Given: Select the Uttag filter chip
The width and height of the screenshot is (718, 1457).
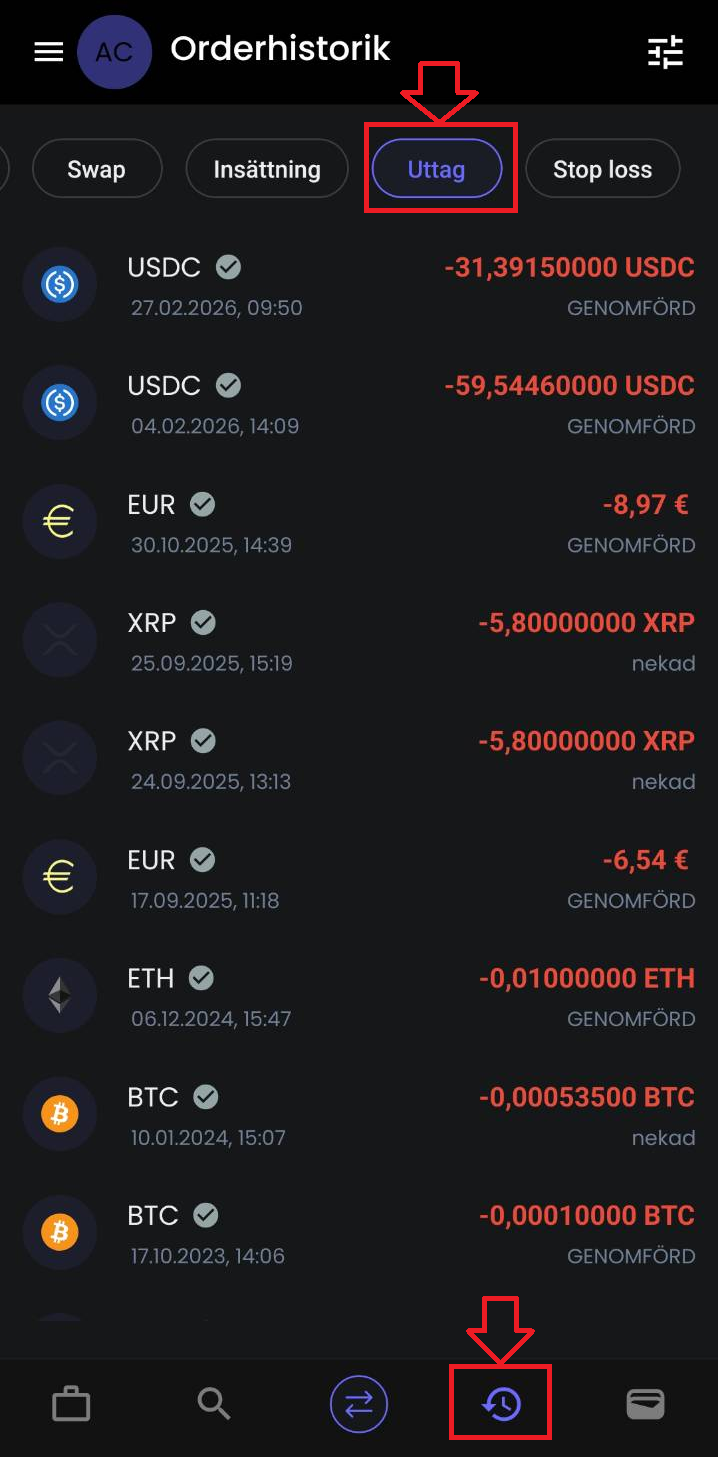Looking at the screenshot, I should coord(436,169).
